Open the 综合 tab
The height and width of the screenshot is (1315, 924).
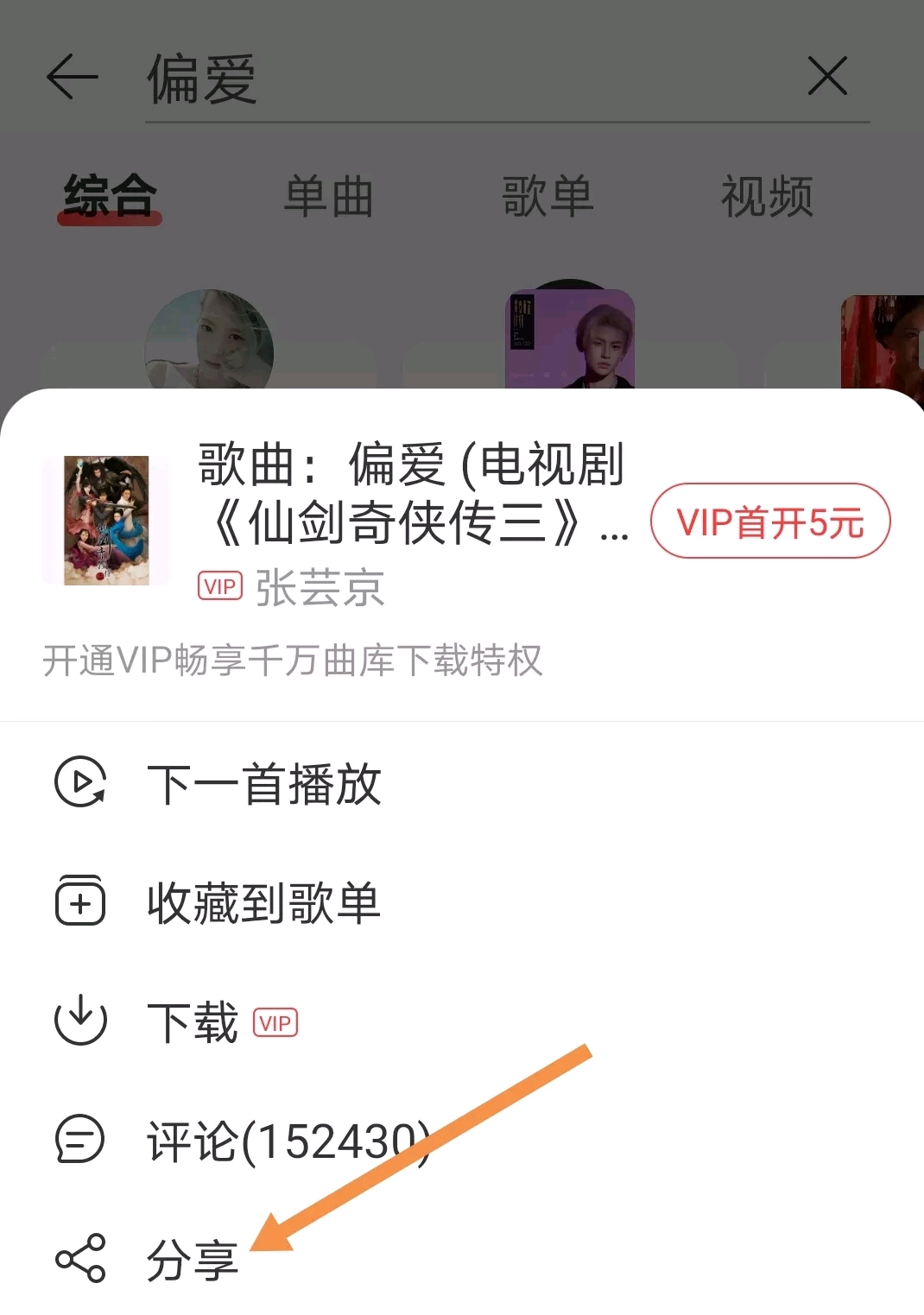[110, 197]
